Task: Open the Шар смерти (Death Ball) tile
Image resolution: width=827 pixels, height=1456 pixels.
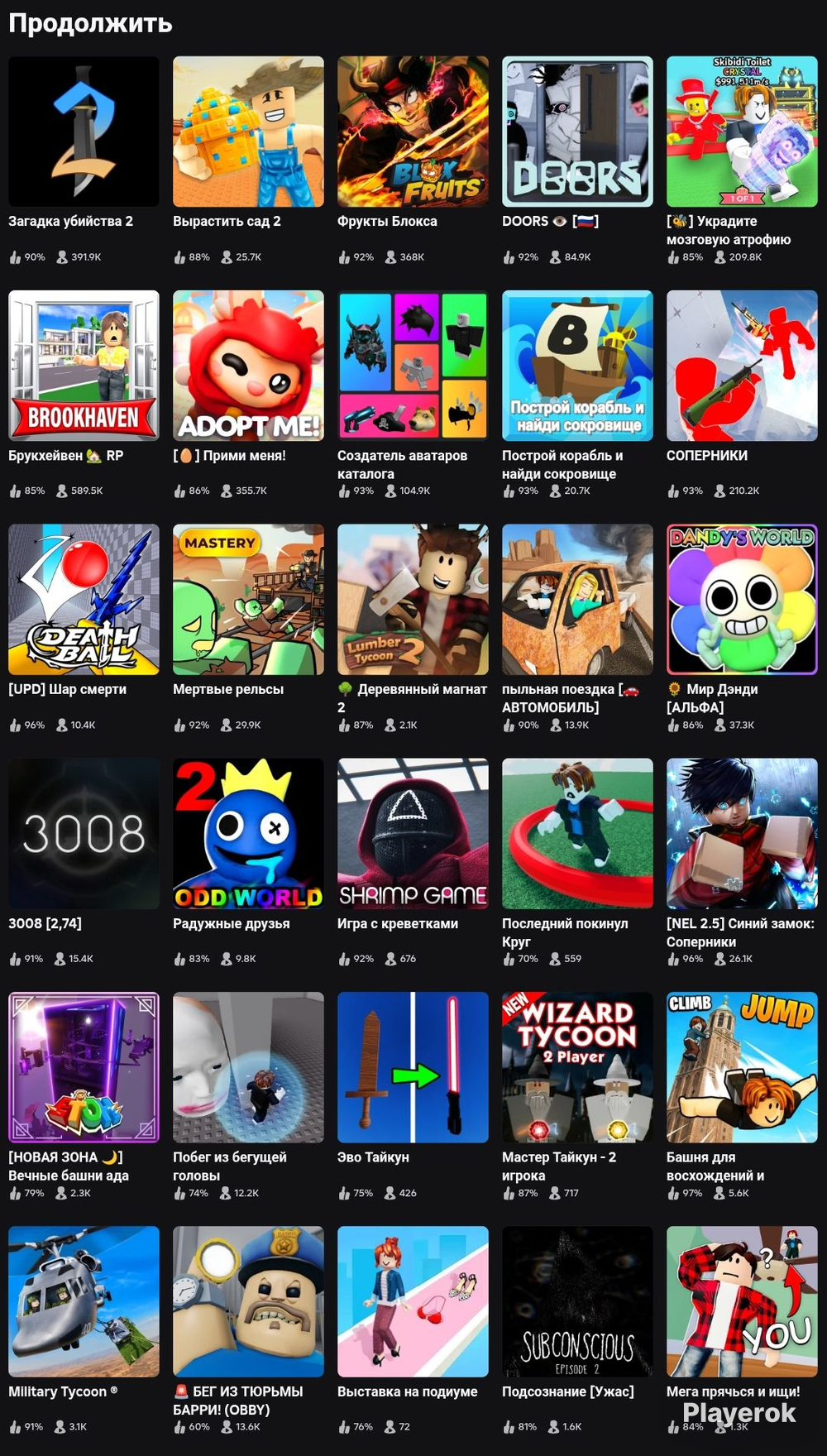Action: pos(84,600)
